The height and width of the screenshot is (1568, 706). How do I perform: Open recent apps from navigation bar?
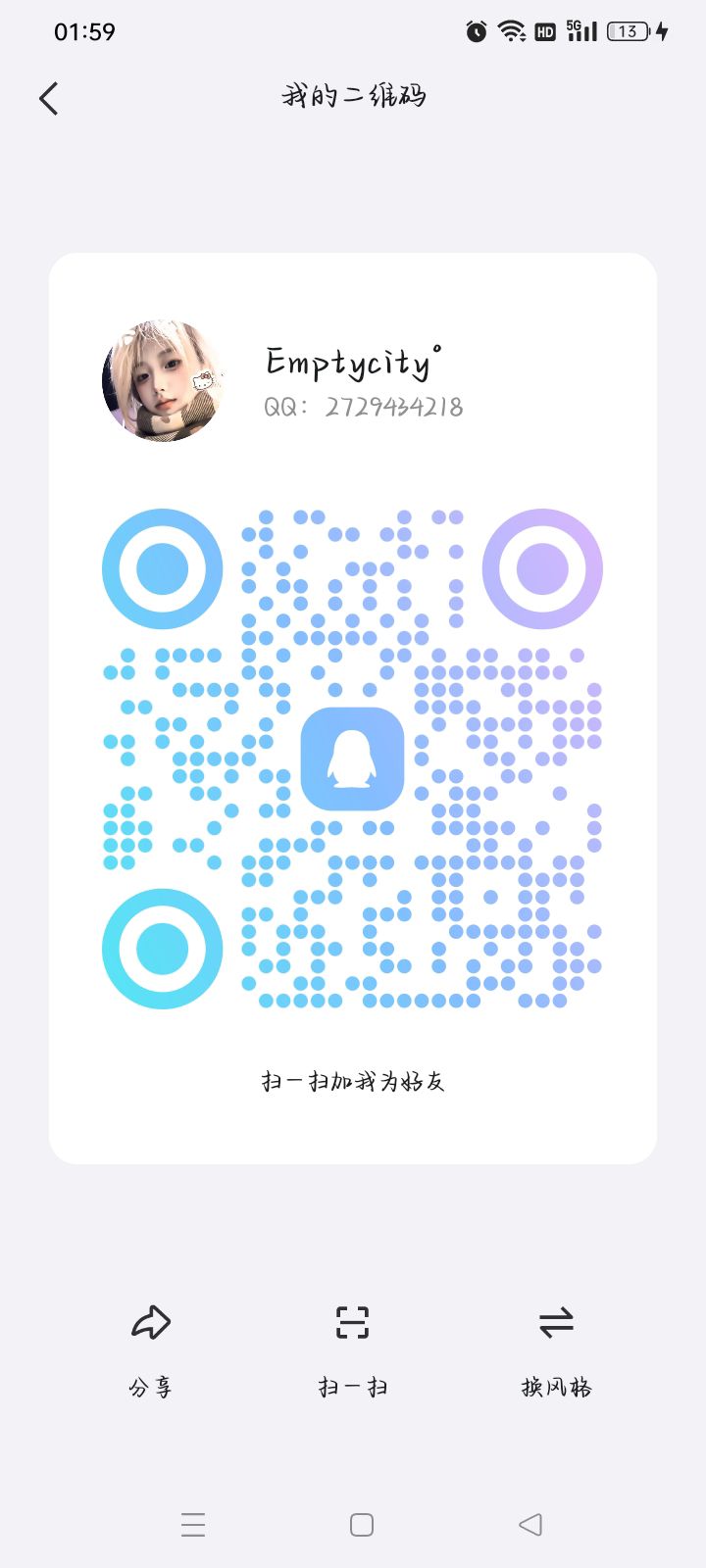pyautogui.click(x=193, y=1525)
